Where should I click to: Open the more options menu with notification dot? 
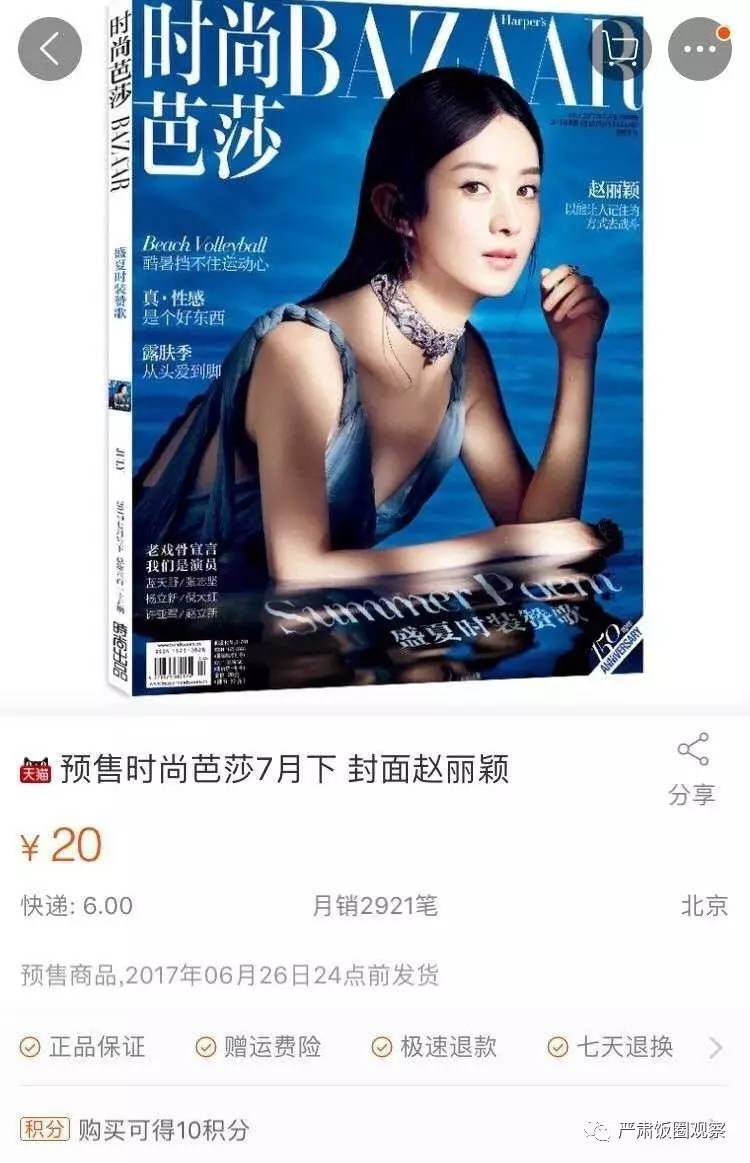700,47
